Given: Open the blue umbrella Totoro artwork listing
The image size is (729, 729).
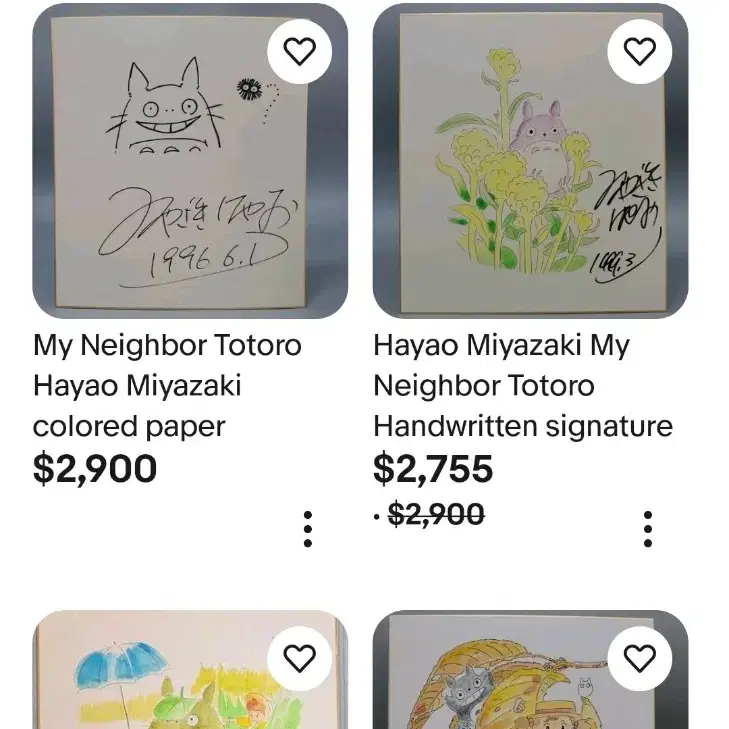Looking at the screenshot, I should [190, 670].
